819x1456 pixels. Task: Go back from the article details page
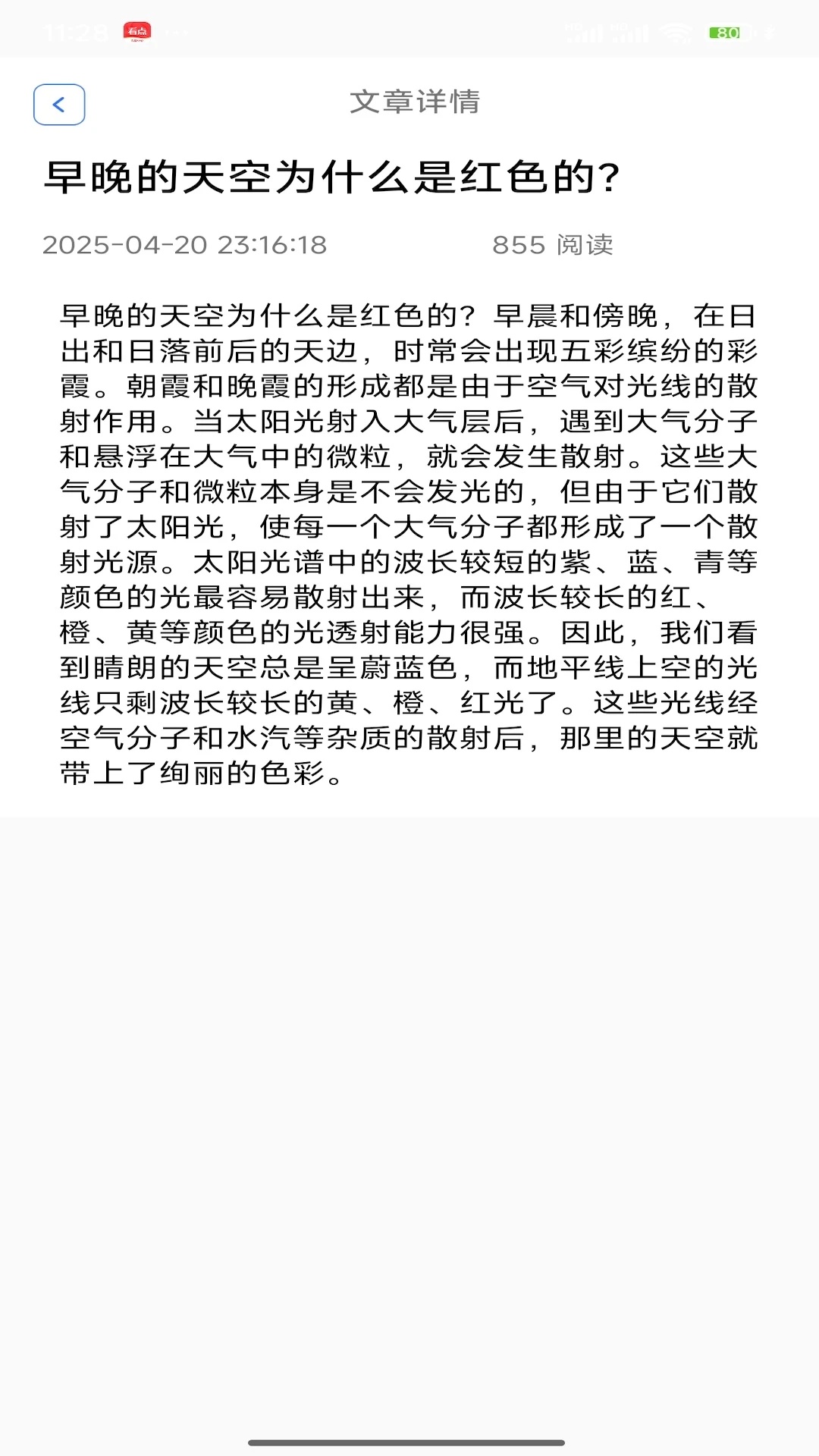(59, 105)
